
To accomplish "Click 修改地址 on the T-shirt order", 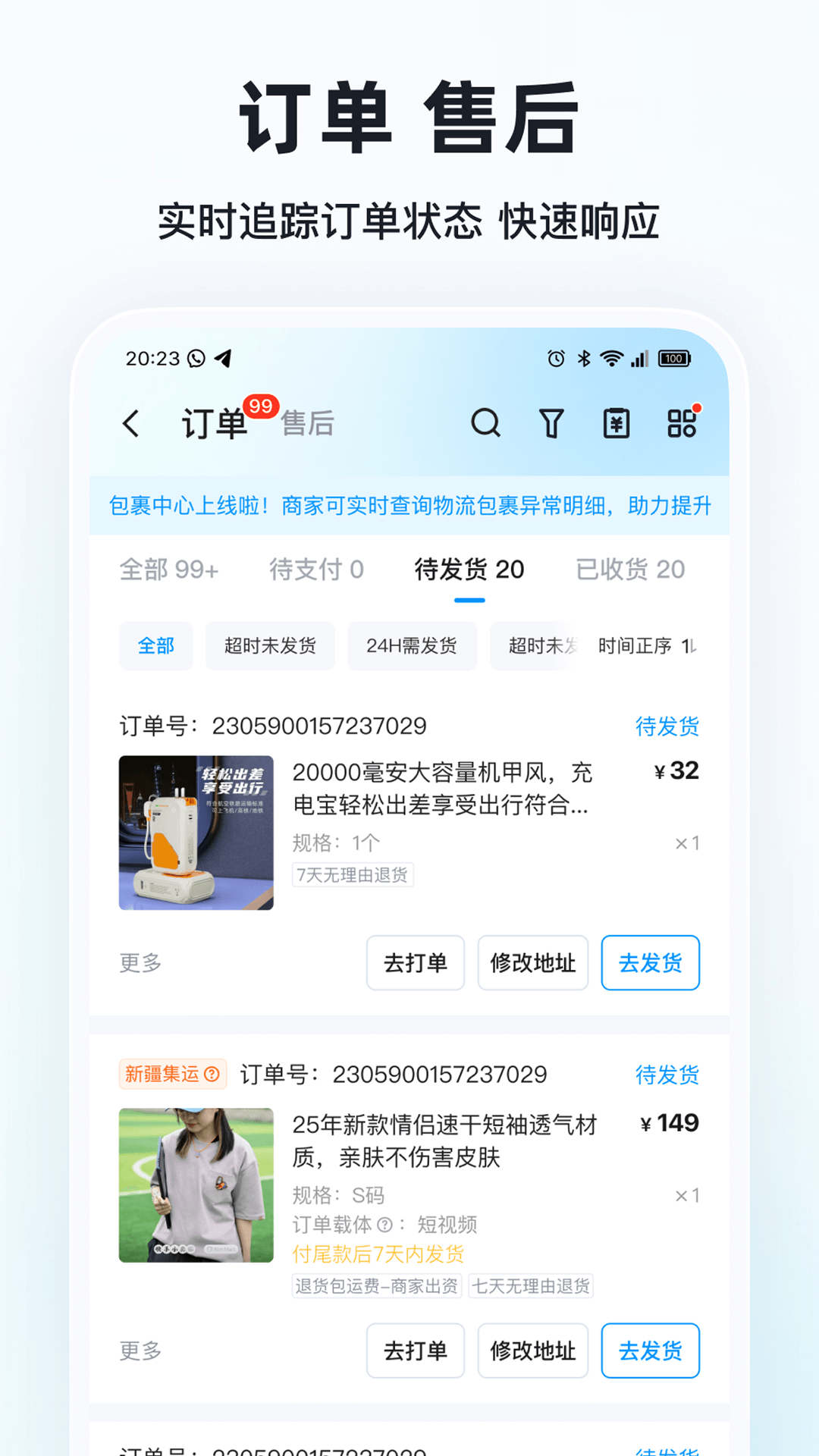I will pyautogui.click(x=532, y=1351).
